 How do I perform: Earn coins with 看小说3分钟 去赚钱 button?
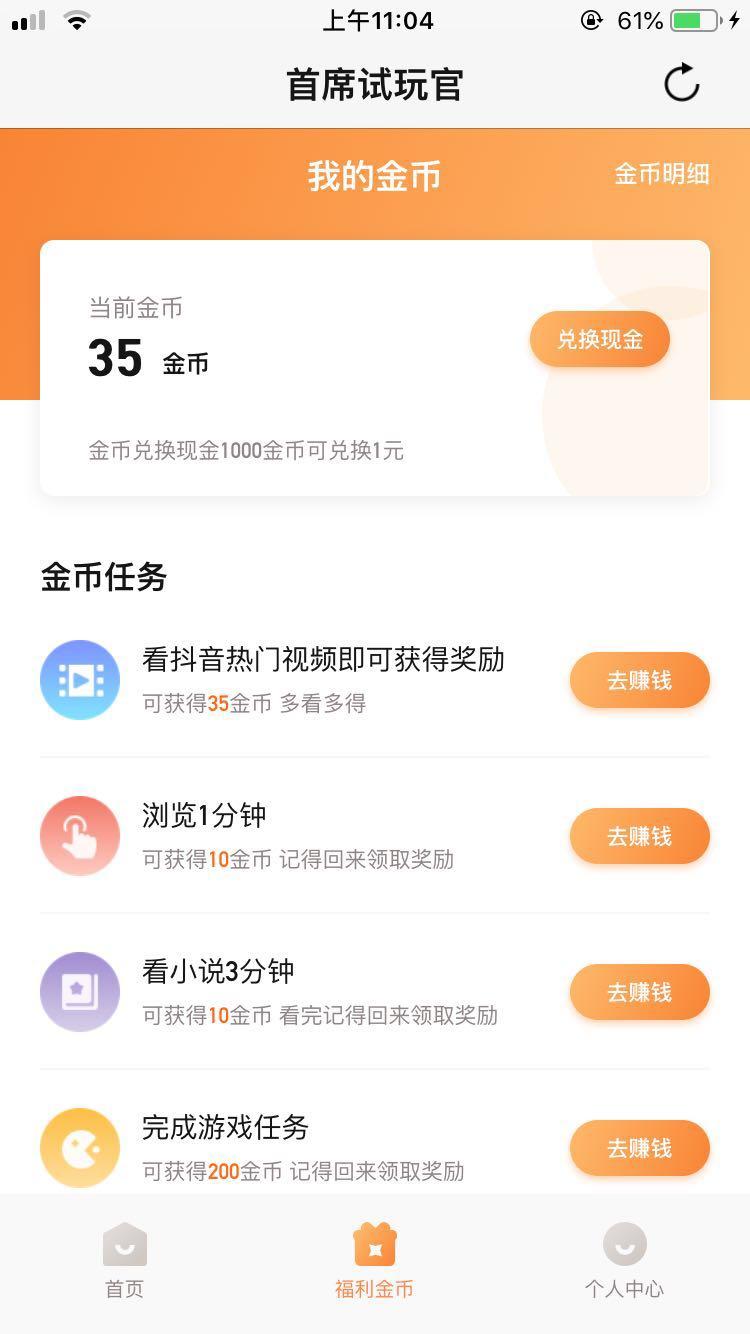[639, 992]
